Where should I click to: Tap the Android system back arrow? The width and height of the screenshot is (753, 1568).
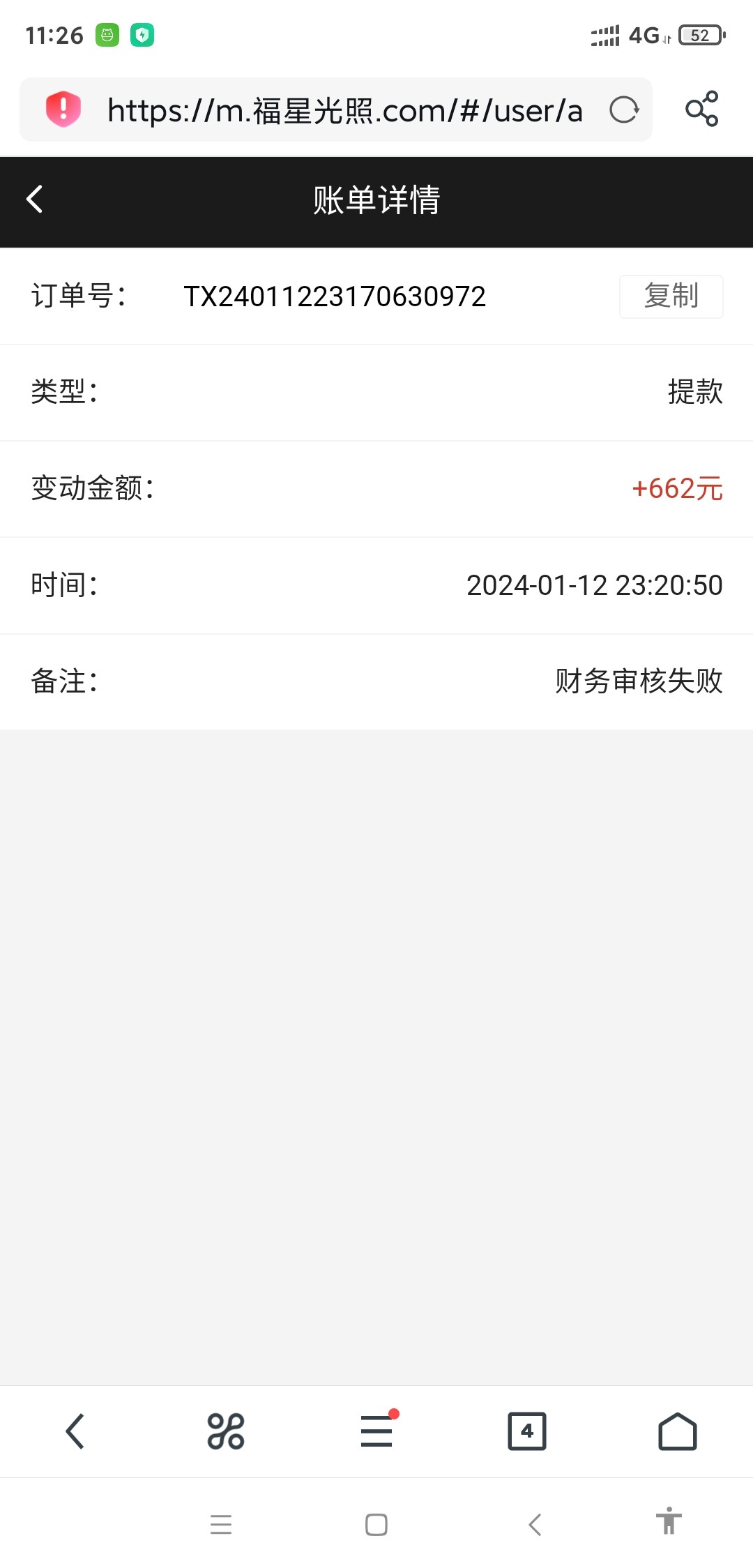coord(535,1525)
